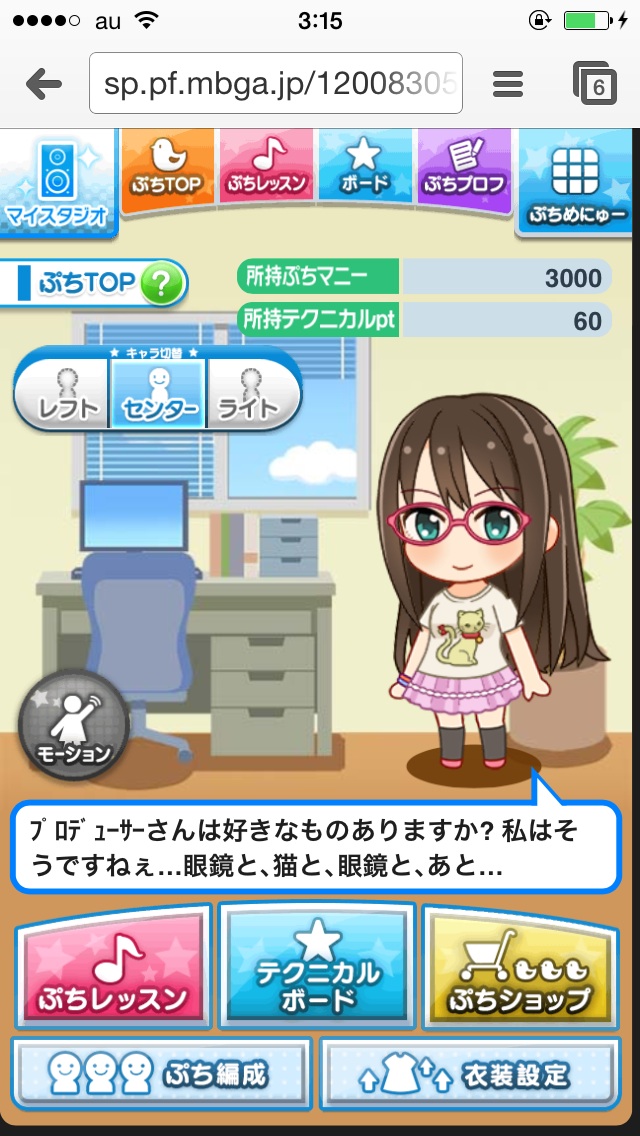Image resolution: width=640 pixels, height=1136 pixels.
Task: Open the テクニカルボード button
Action: 317,966
